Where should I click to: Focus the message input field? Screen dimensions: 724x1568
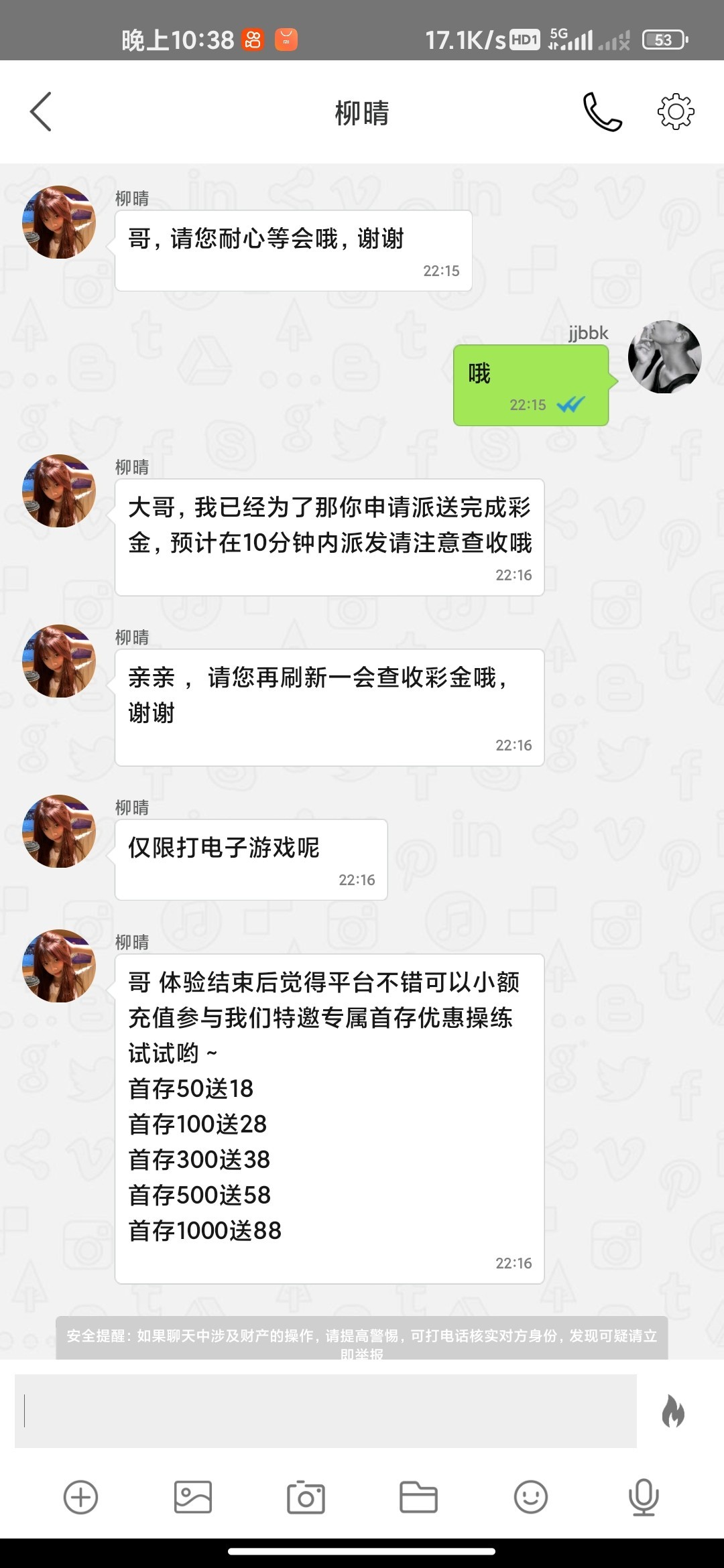pos(325,1411)
